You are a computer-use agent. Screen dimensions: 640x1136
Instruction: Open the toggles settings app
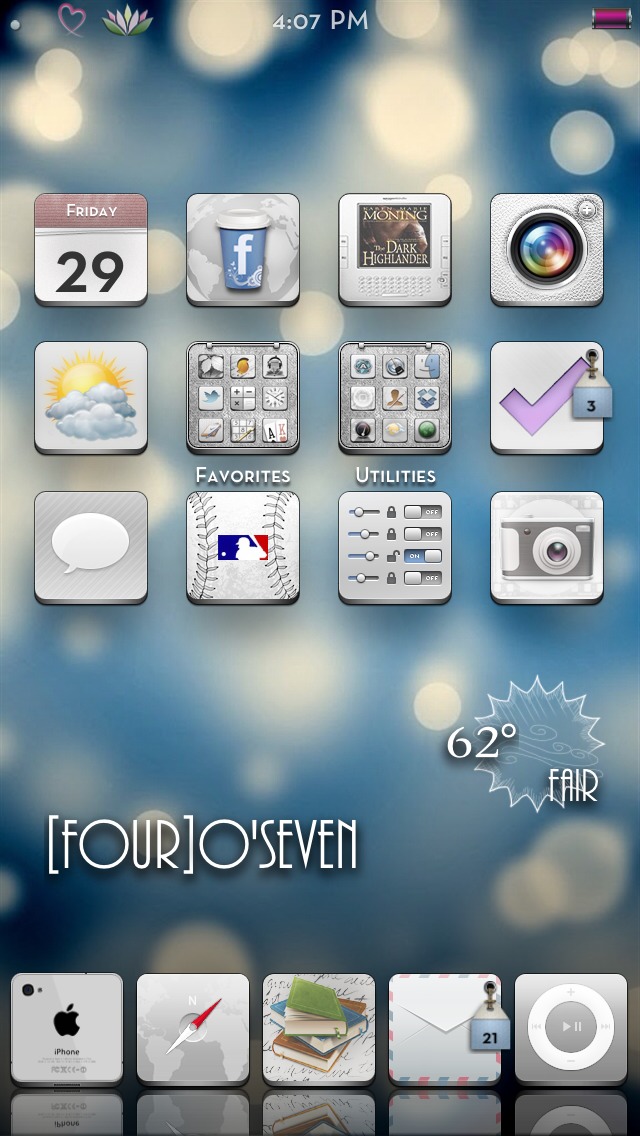coord(395,547)
